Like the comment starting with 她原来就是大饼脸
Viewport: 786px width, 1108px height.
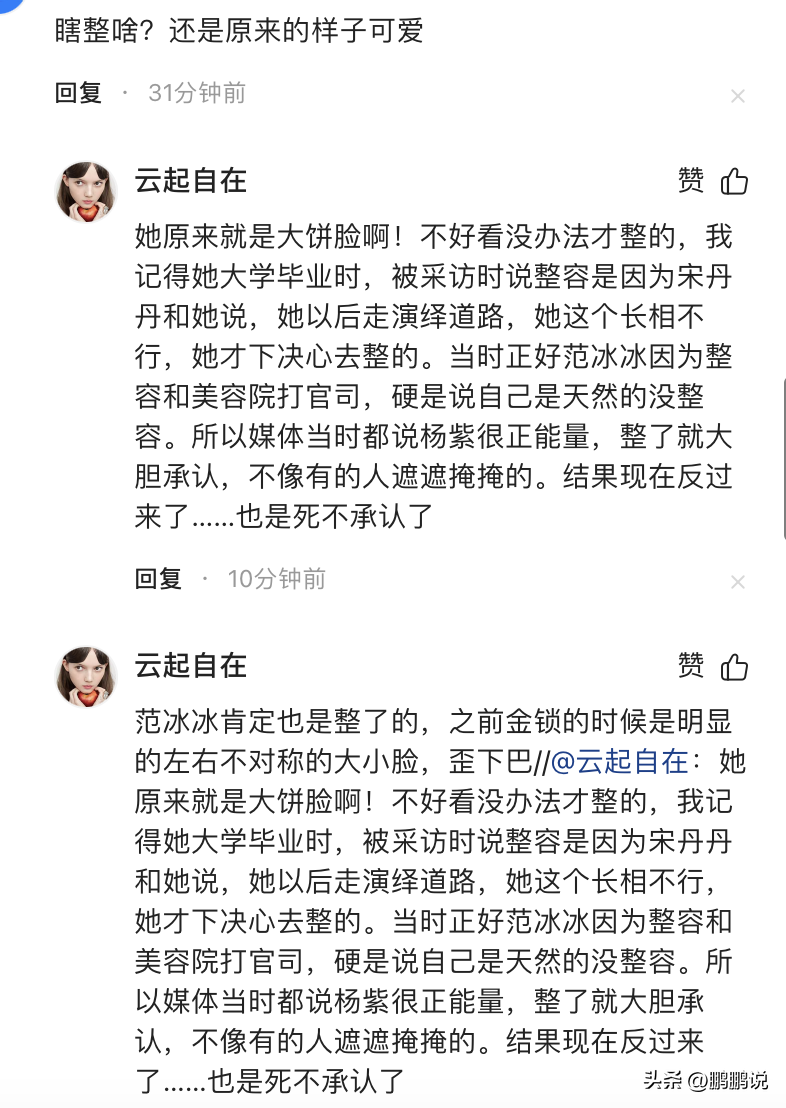pyautogui.click(x=734, y=181)
